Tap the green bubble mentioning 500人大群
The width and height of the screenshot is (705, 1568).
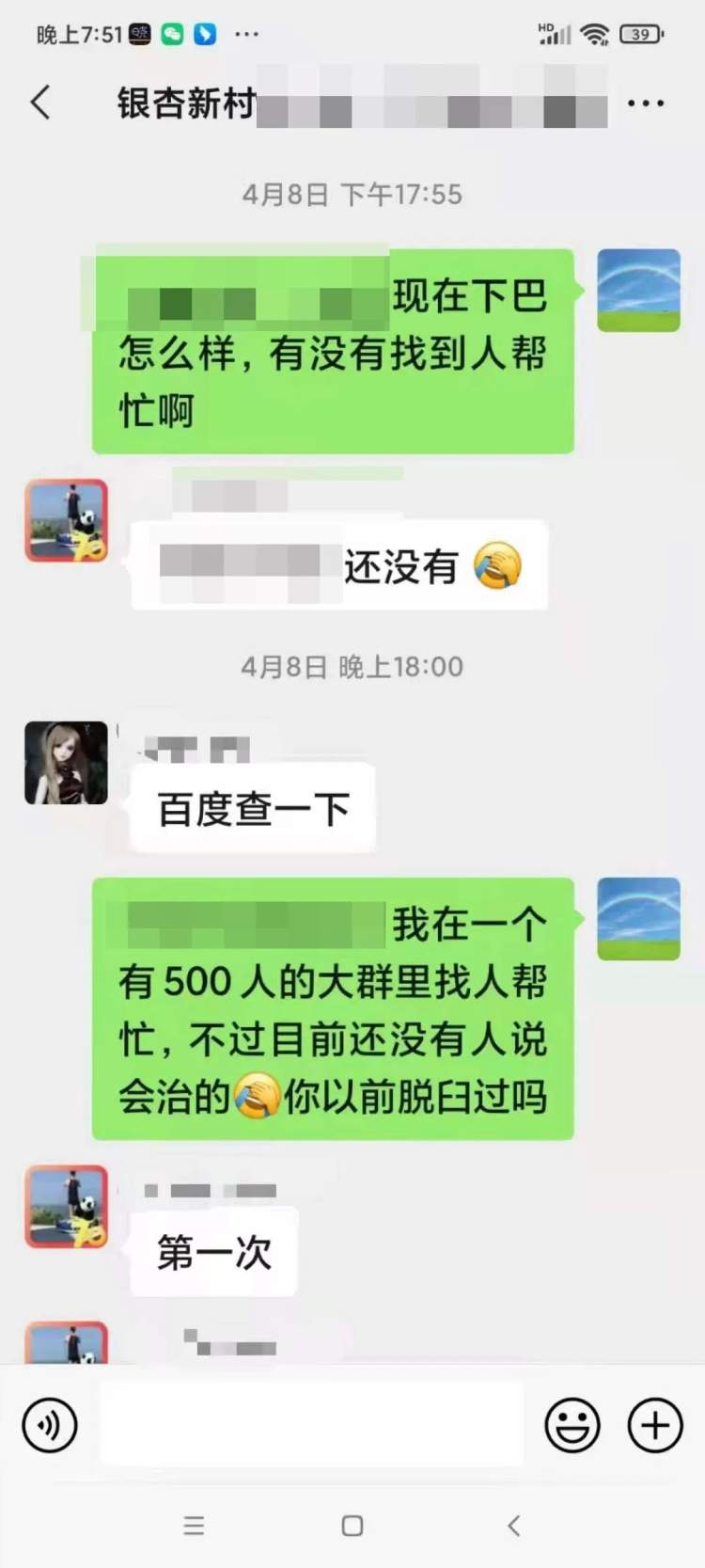click(x=332, y=1008)
